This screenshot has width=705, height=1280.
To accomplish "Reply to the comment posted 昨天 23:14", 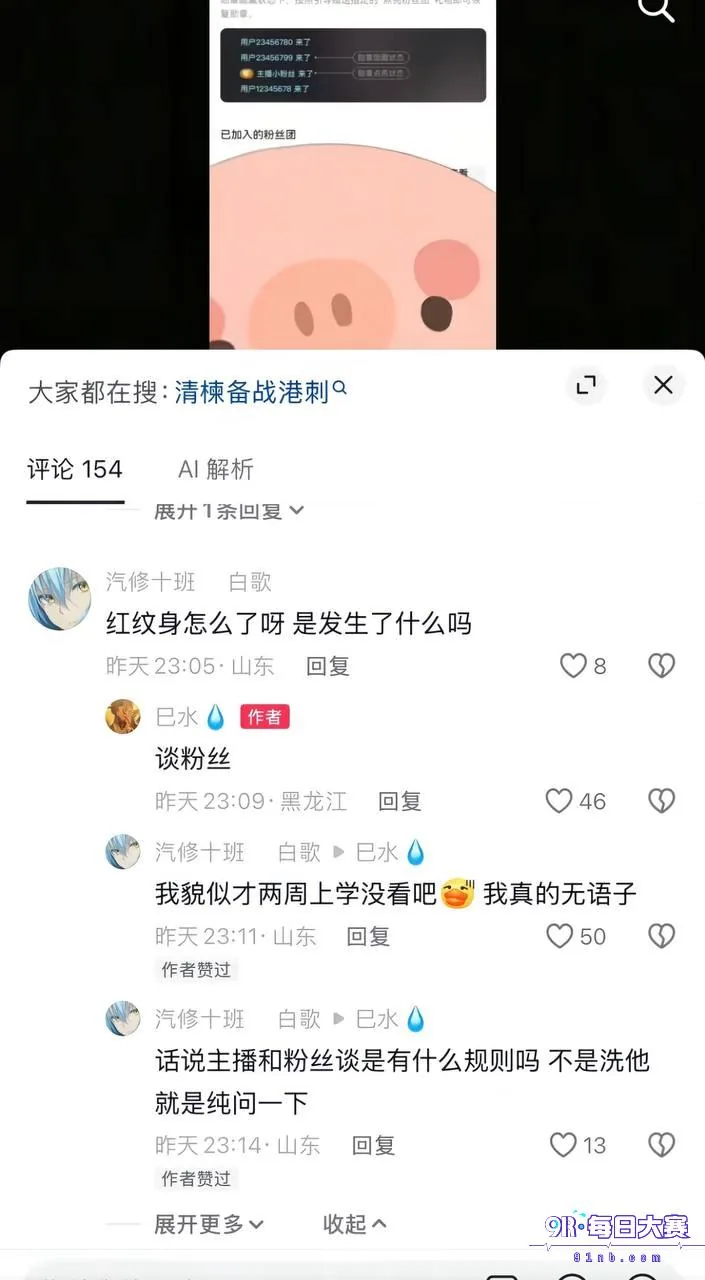I will [x=374, y=1145].
